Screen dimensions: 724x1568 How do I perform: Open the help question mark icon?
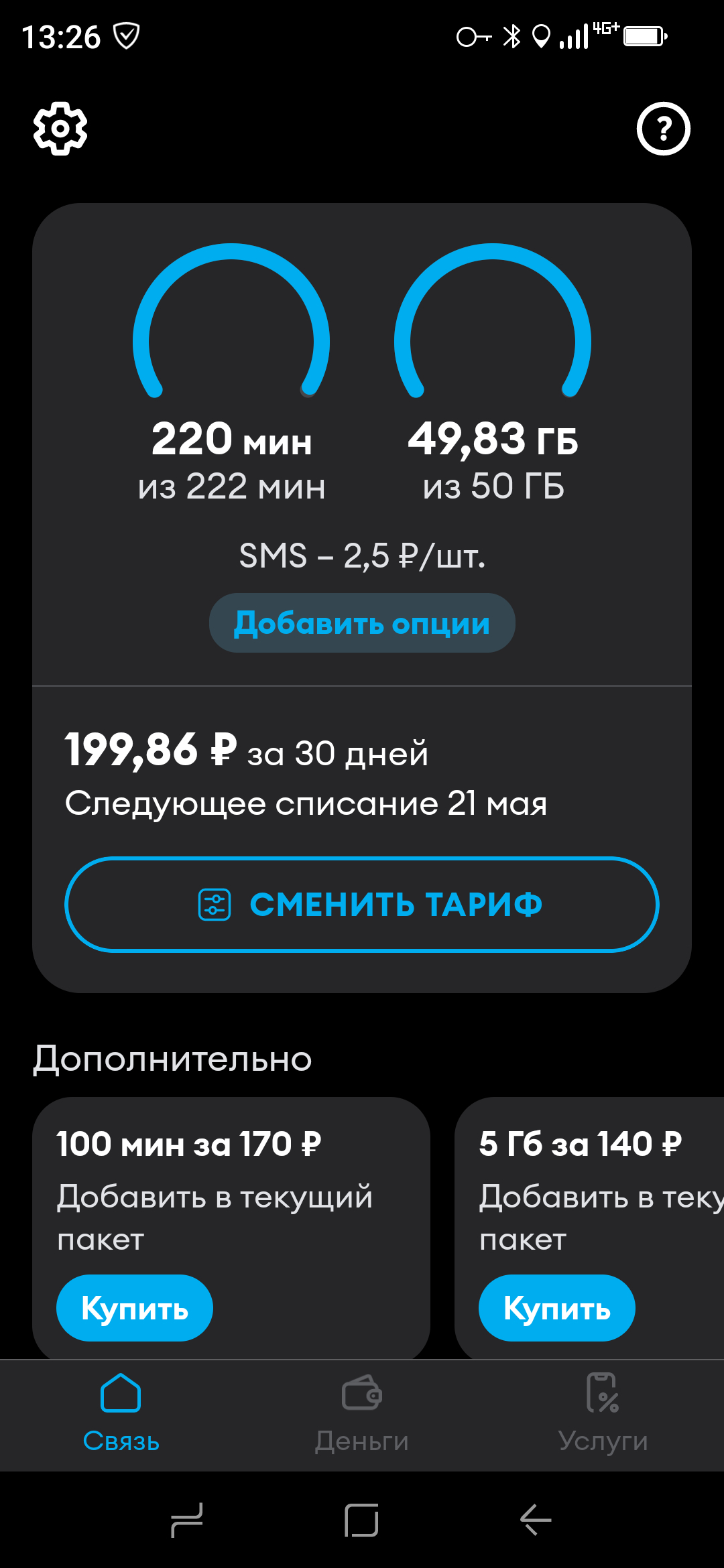coord(663,129)
